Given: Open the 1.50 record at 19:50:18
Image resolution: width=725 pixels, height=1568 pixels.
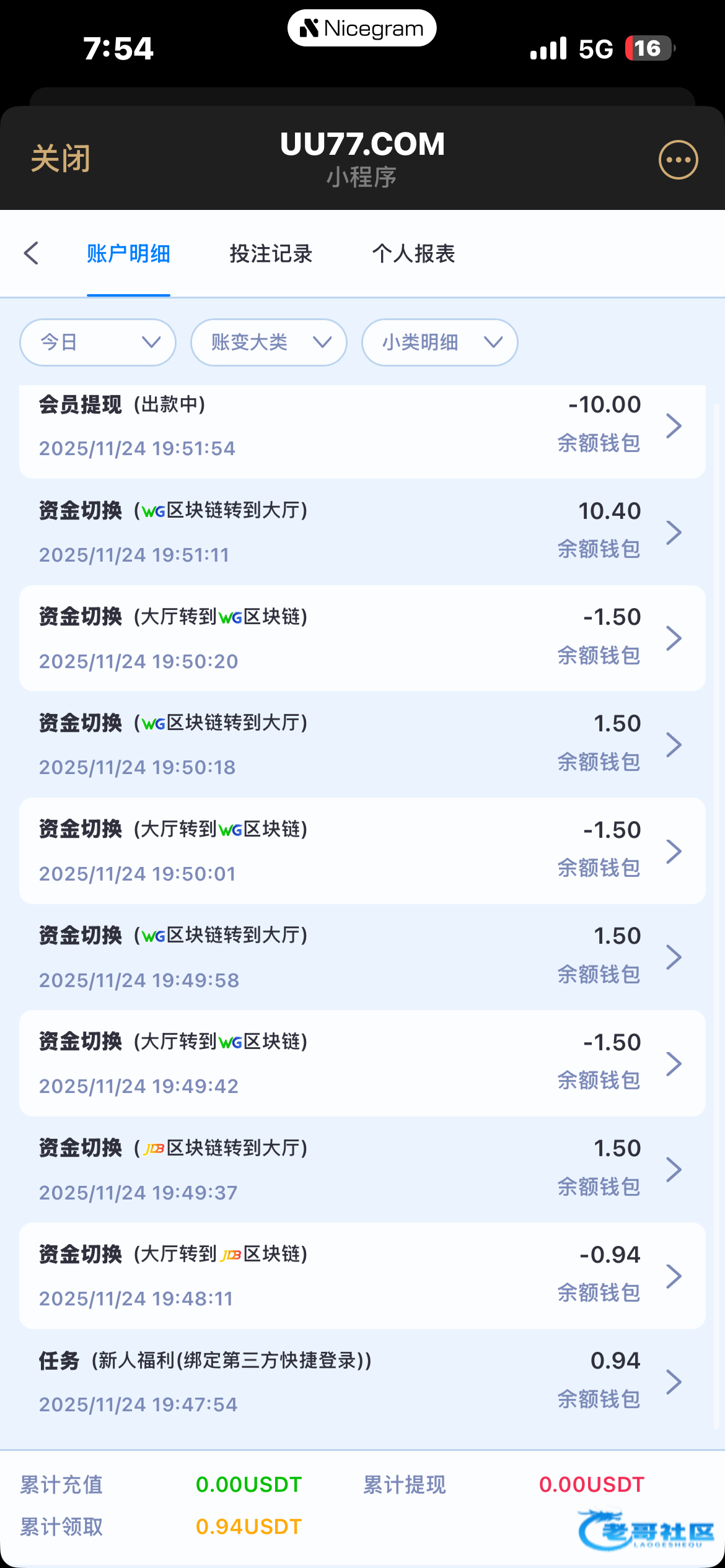Looking at the screenshot, I should pos(362,744).
